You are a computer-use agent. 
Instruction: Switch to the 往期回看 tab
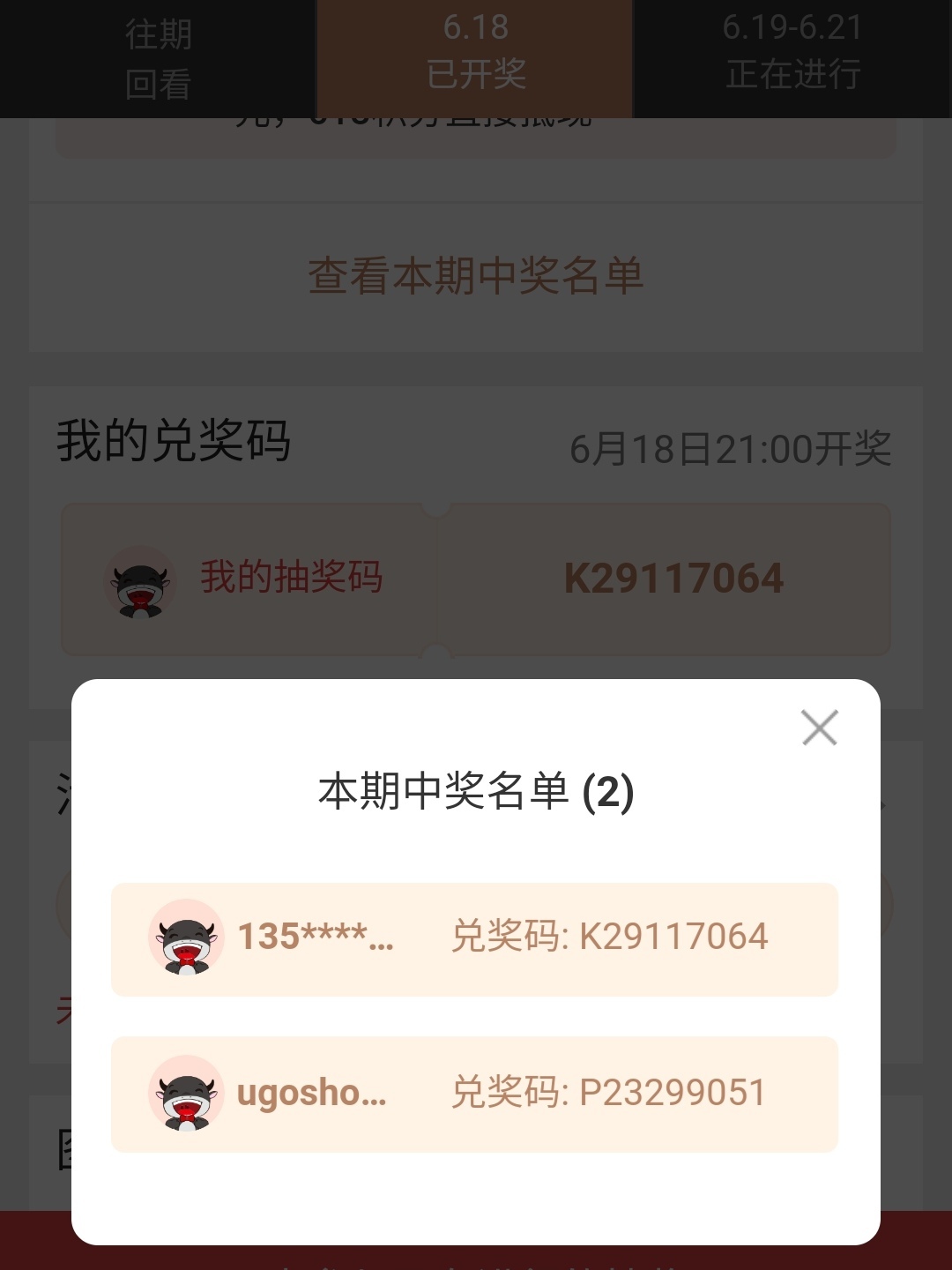pos(158,58)
